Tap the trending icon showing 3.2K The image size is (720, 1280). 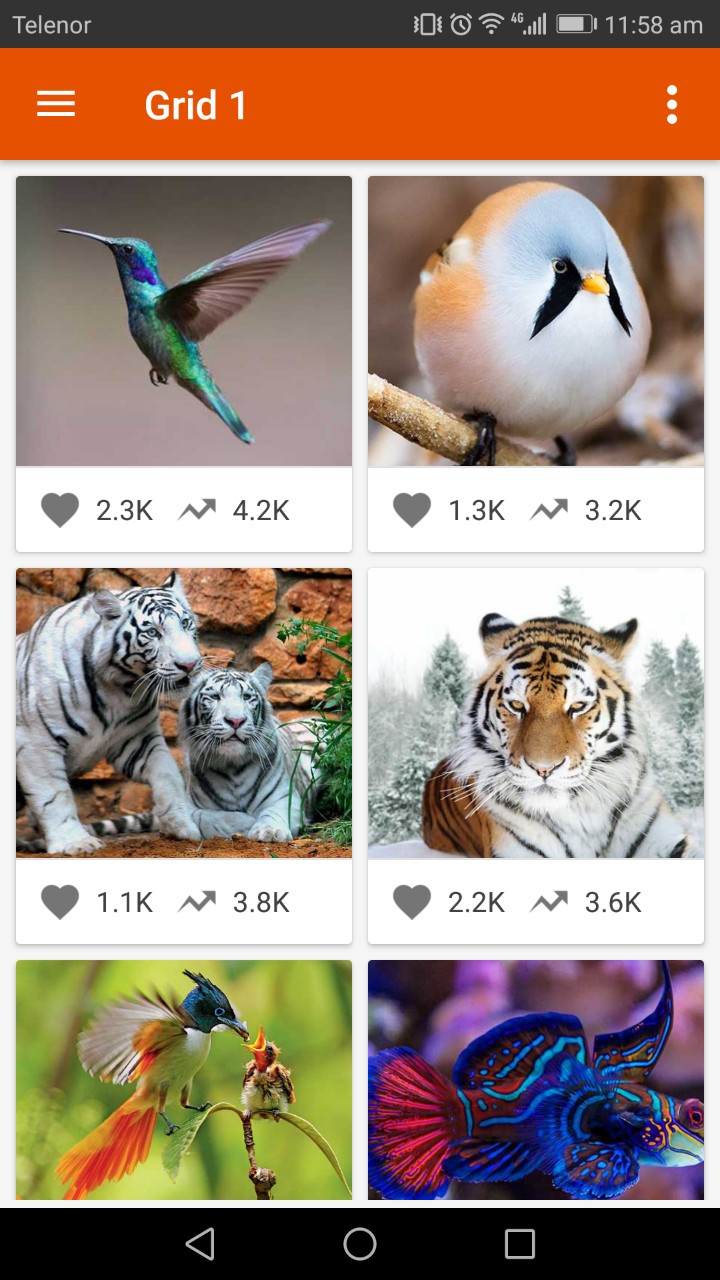549,511
